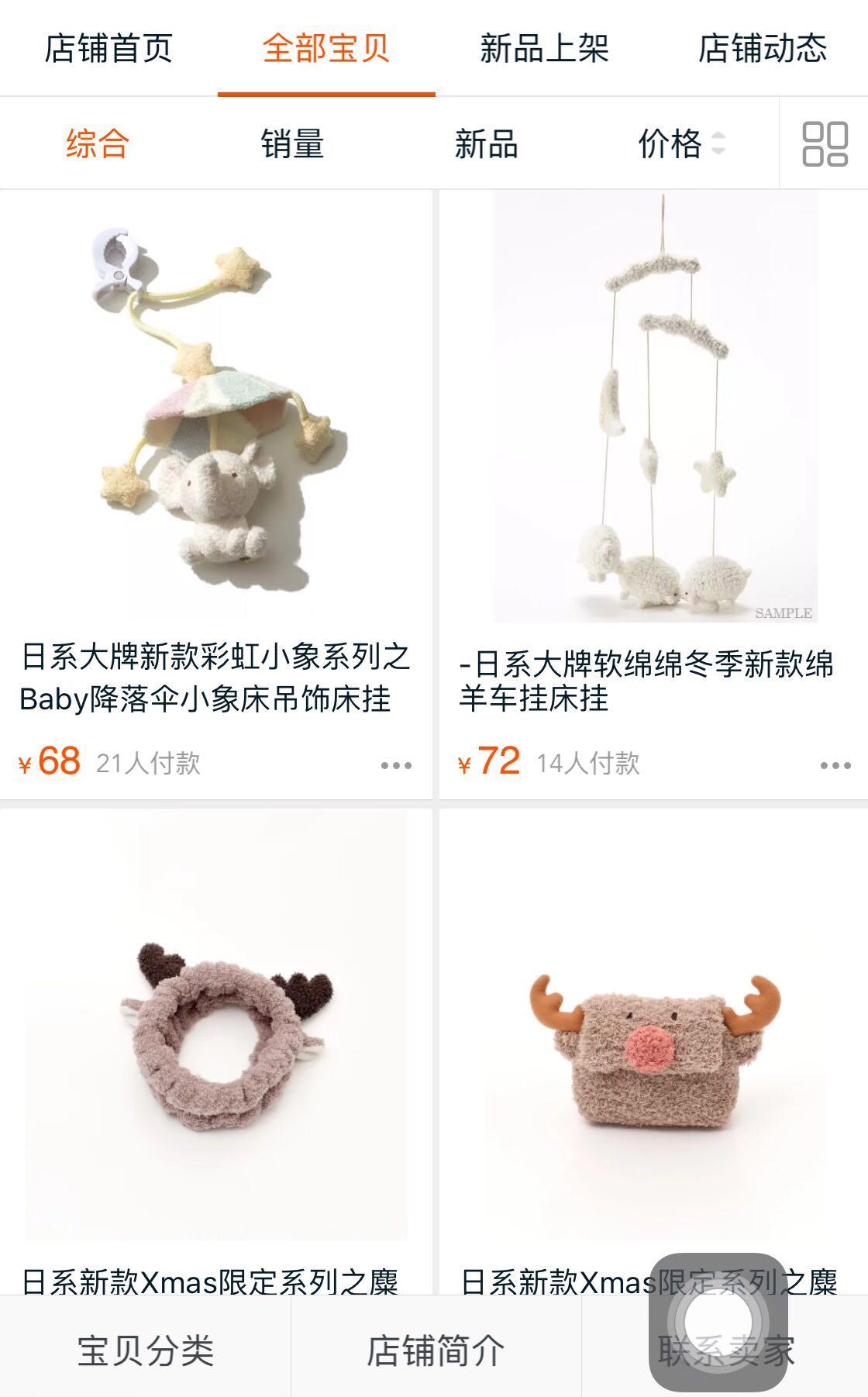This screenshot has height=1397, width=868.
Task: Open 宝贝分类 categories
Action: (145, 1350)
